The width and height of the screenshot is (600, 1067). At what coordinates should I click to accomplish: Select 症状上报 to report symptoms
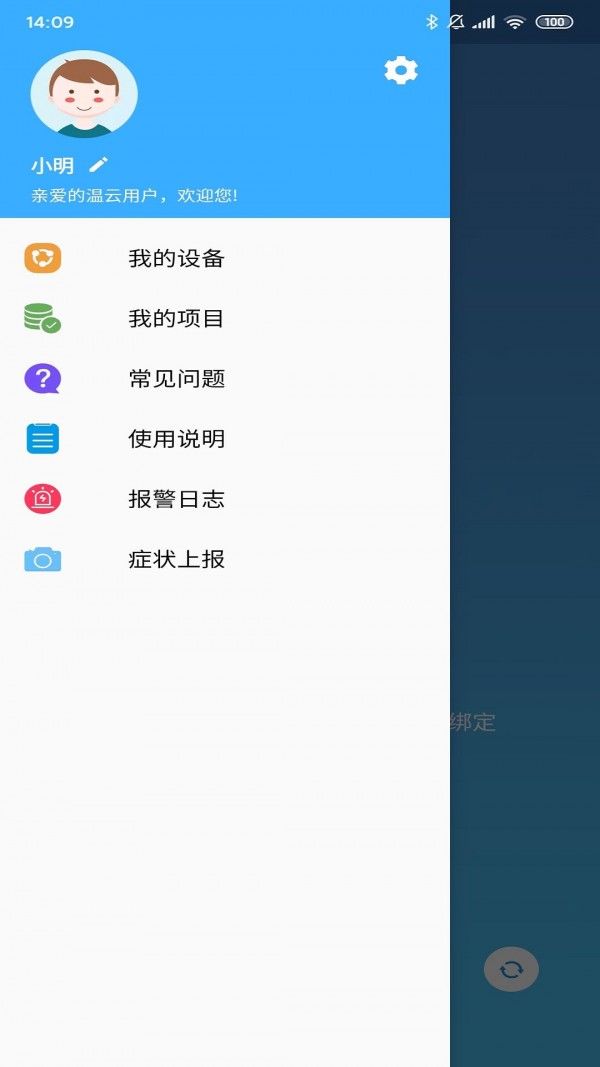176,559
